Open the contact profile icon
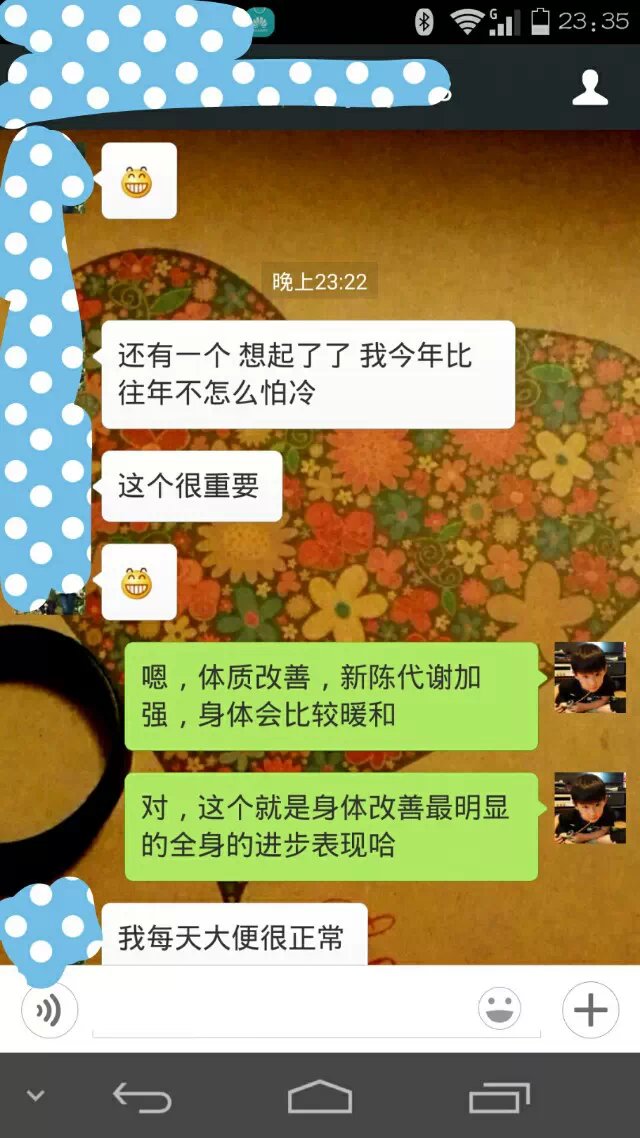640x1138 pixels. point(590,88)
